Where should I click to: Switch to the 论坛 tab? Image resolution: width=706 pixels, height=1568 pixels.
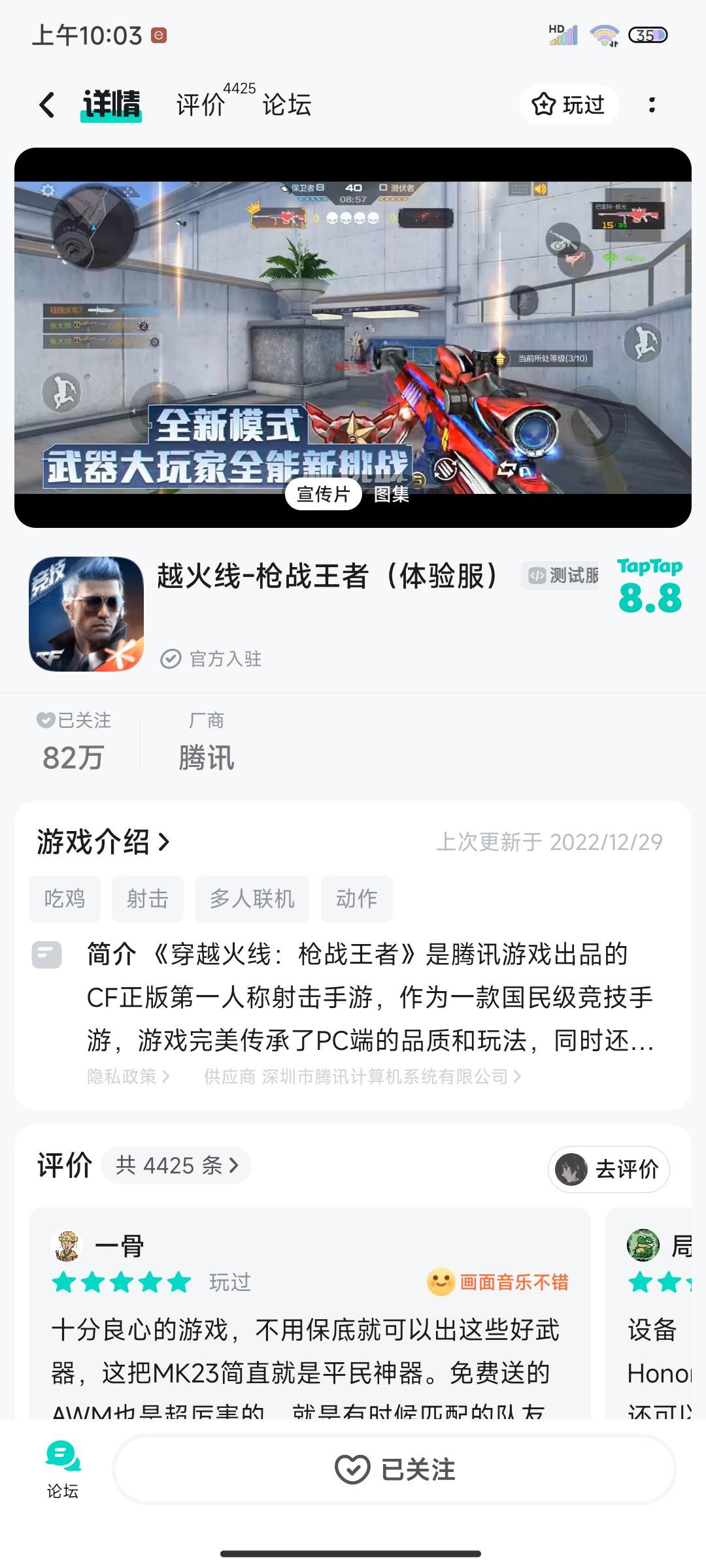288,105
